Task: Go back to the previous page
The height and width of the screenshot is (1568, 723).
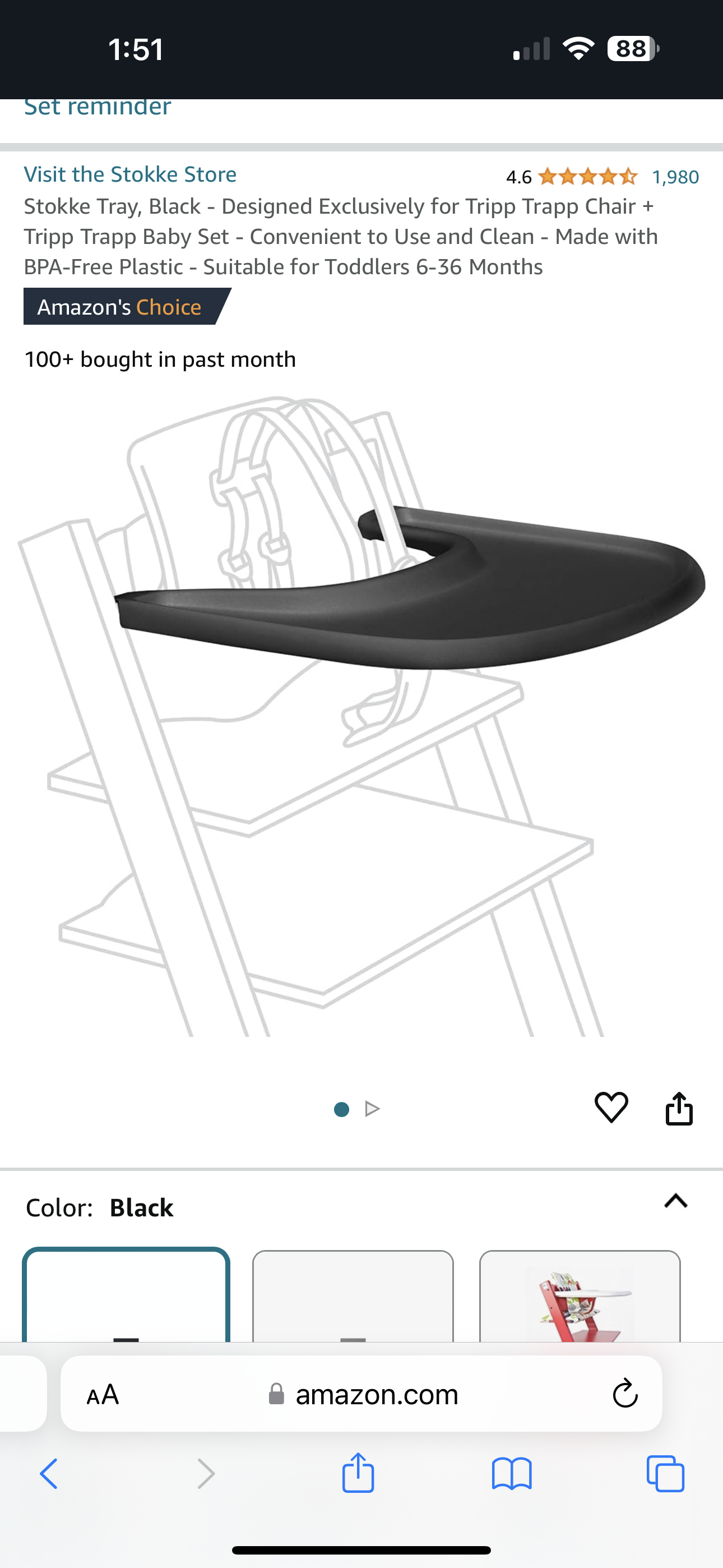Action: click(x=49, y=1474)
